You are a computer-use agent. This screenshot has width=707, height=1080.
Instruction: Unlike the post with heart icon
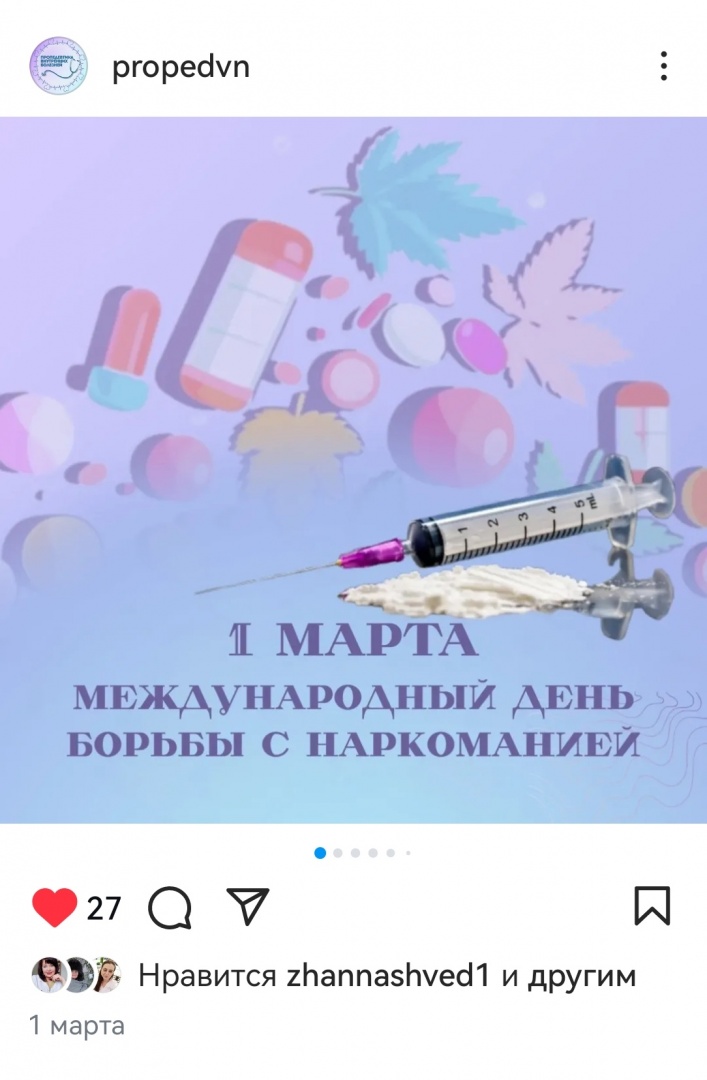pos(54,907)
